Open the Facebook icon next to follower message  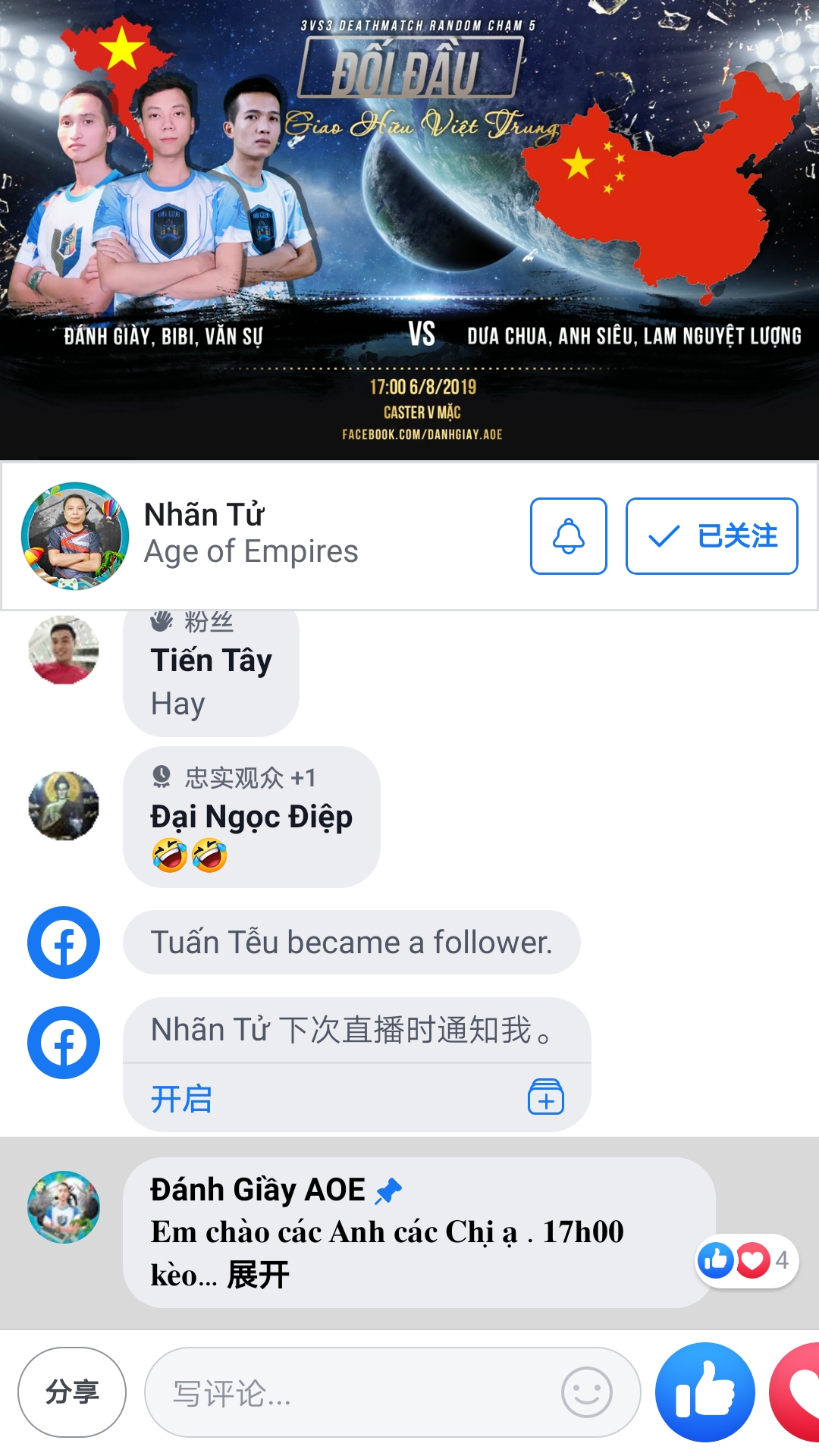64,941
